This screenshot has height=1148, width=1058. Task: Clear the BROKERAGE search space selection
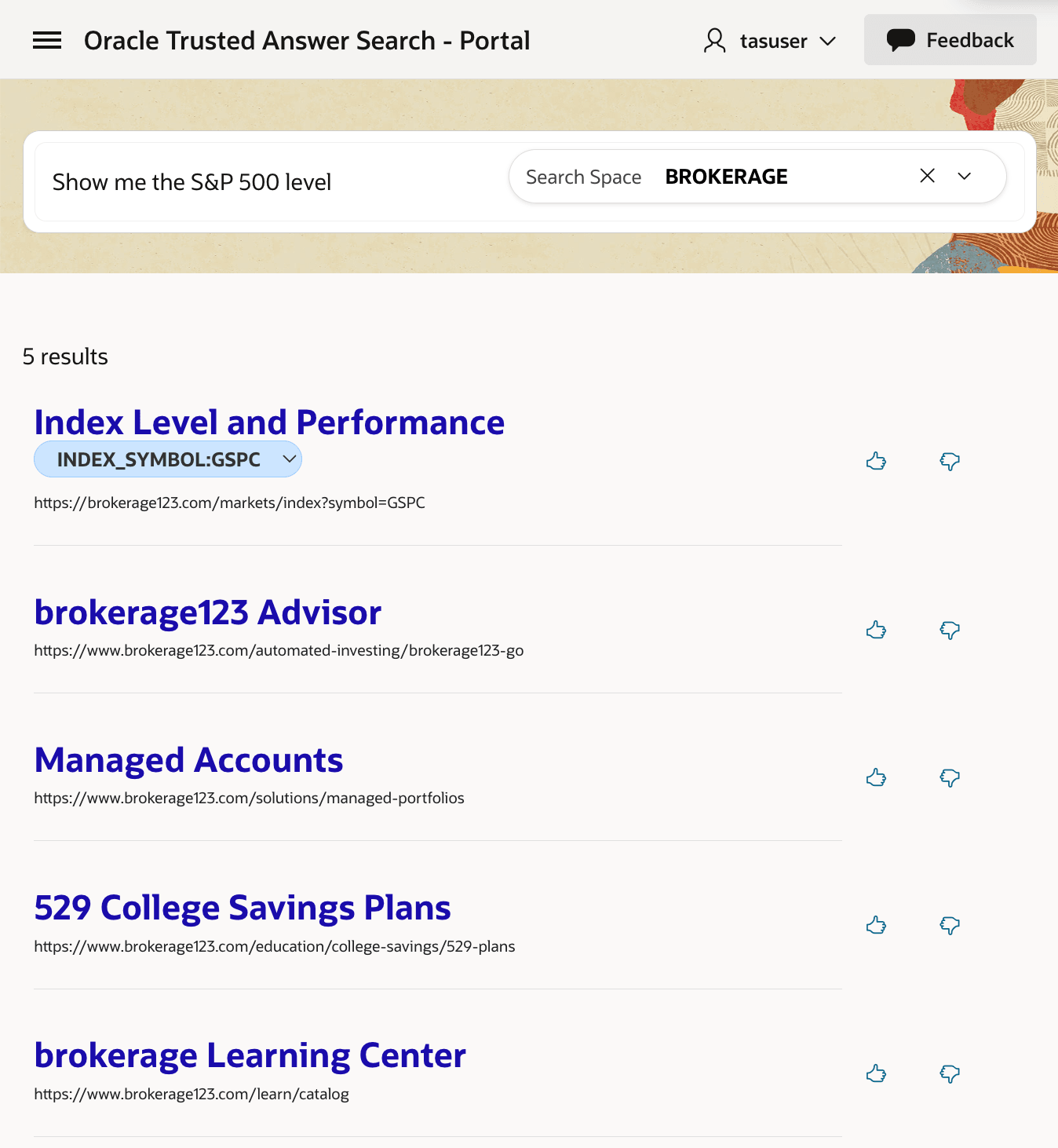tap(927, 176)
